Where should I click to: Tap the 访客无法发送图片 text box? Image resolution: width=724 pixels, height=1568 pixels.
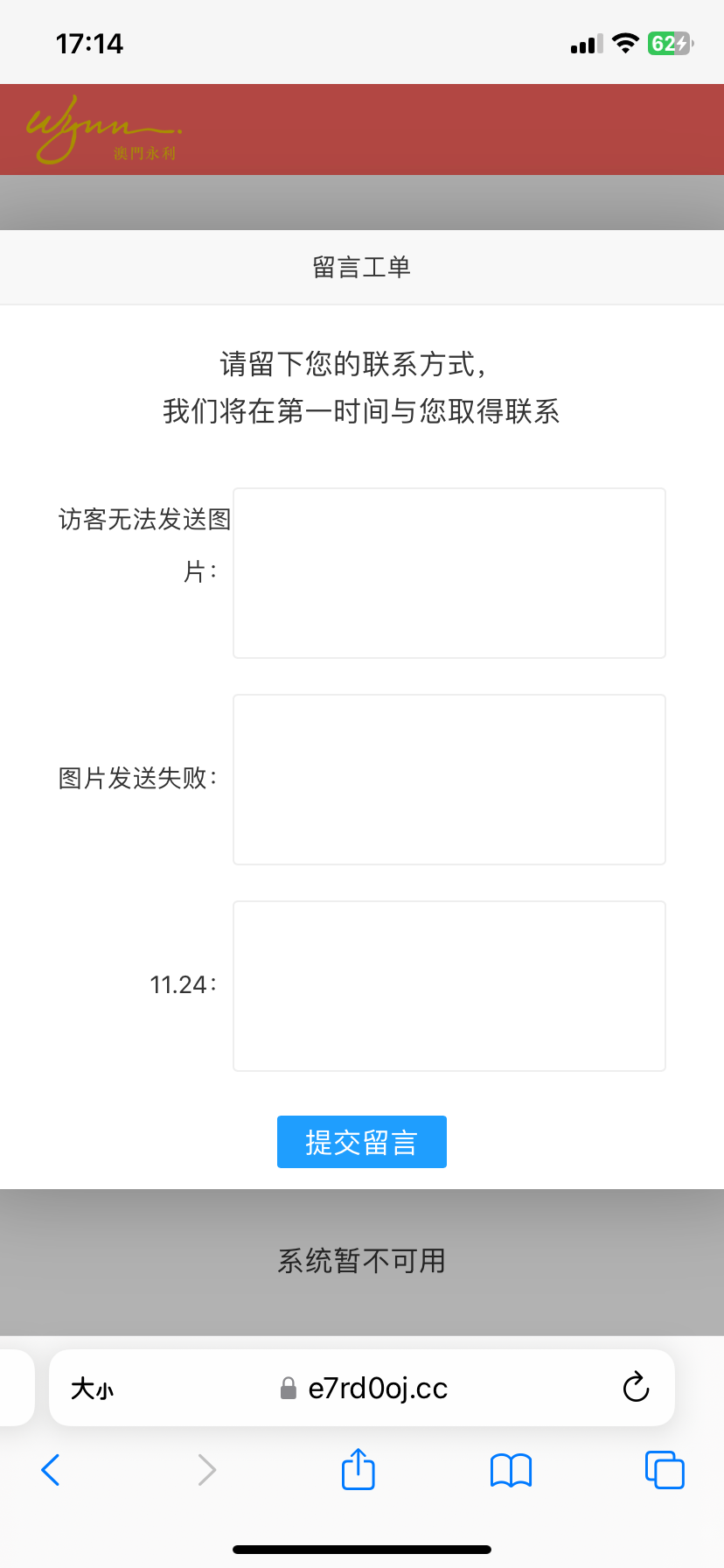pyautogui.click(x=449, y=573)
